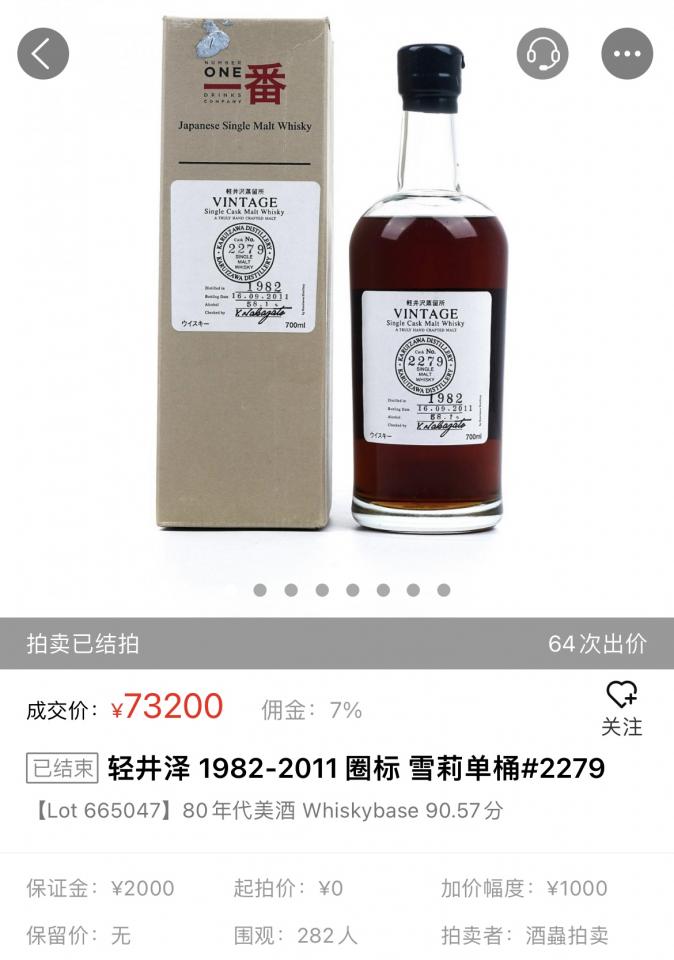The image size is (674, 960).
Task: Follow this lot with 关注 heart
Action: pyautogui.click(x=621, y=707)
